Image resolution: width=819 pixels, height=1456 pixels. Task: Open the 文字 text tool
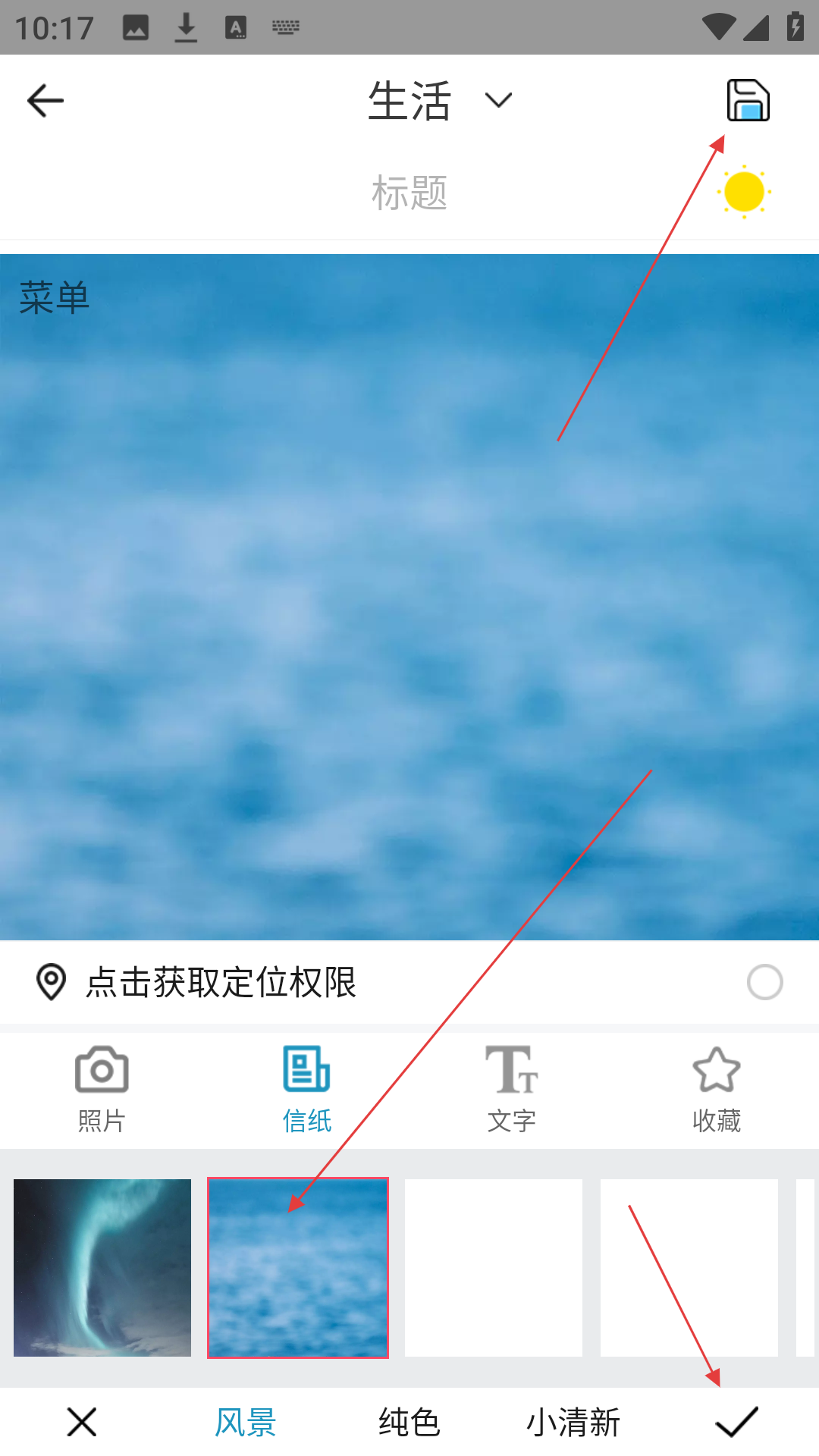(x=512, y=1089)
